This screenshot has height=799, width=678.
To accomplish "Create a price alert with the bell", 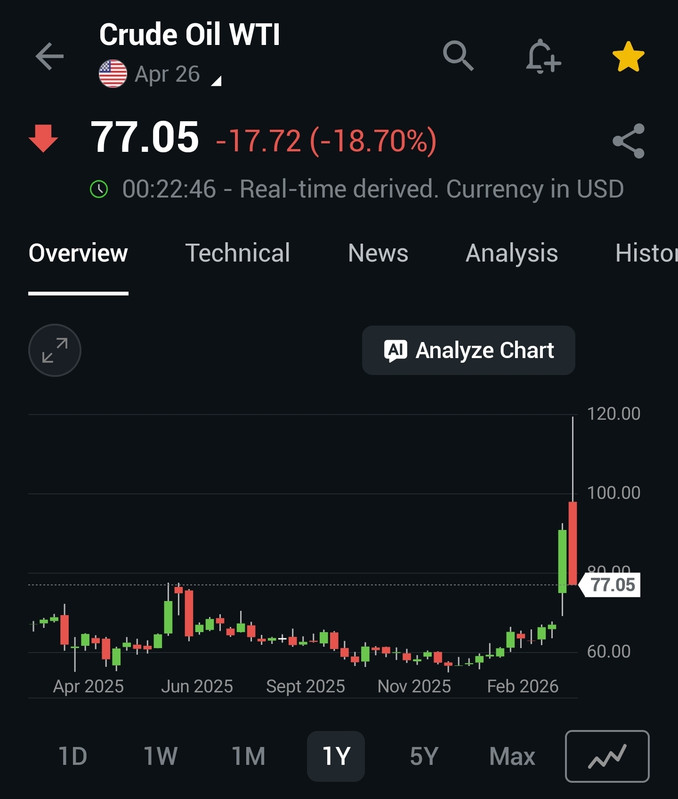I will 543,57.
